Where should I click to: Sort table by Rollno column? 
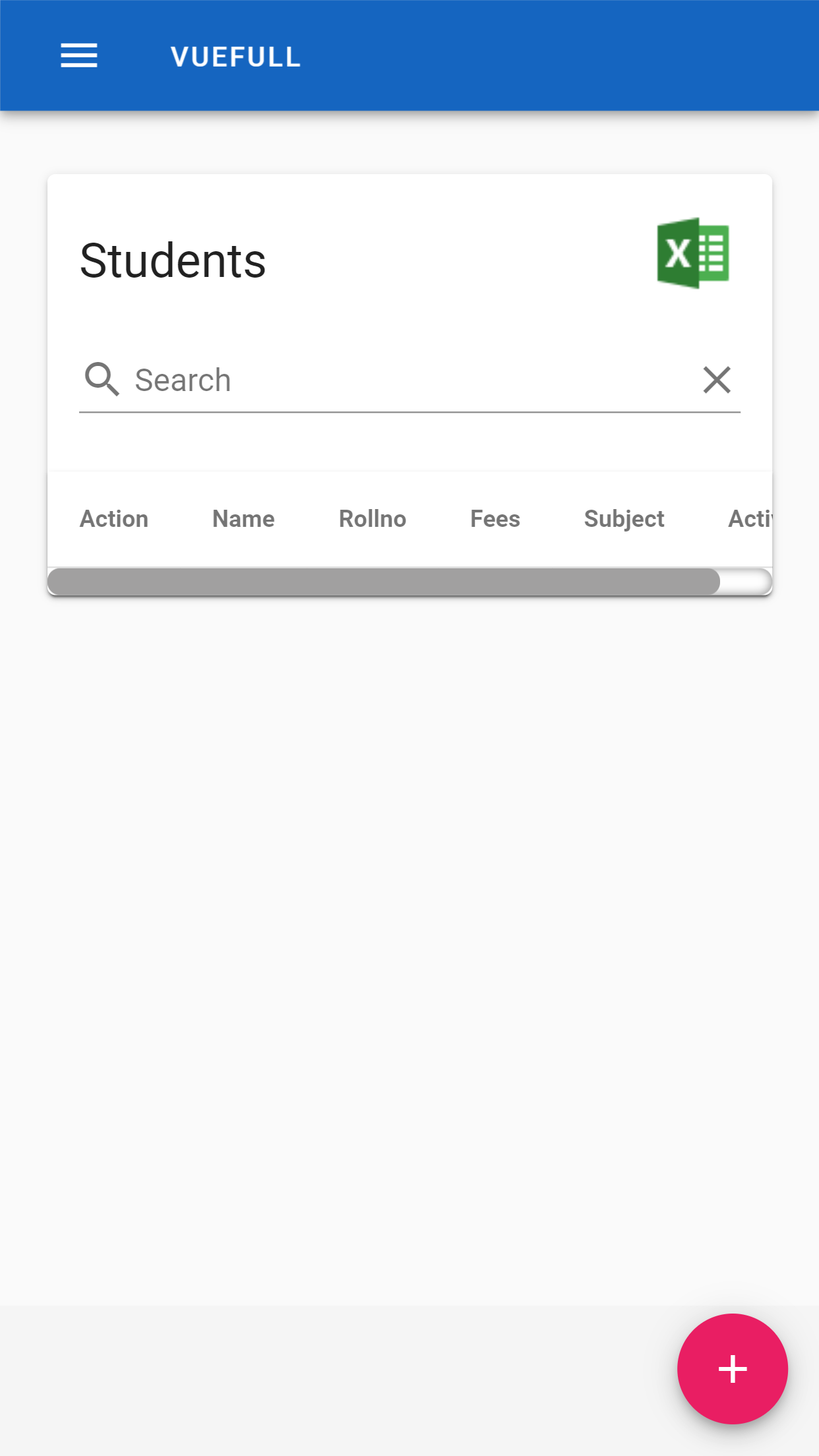pos(372,519)
